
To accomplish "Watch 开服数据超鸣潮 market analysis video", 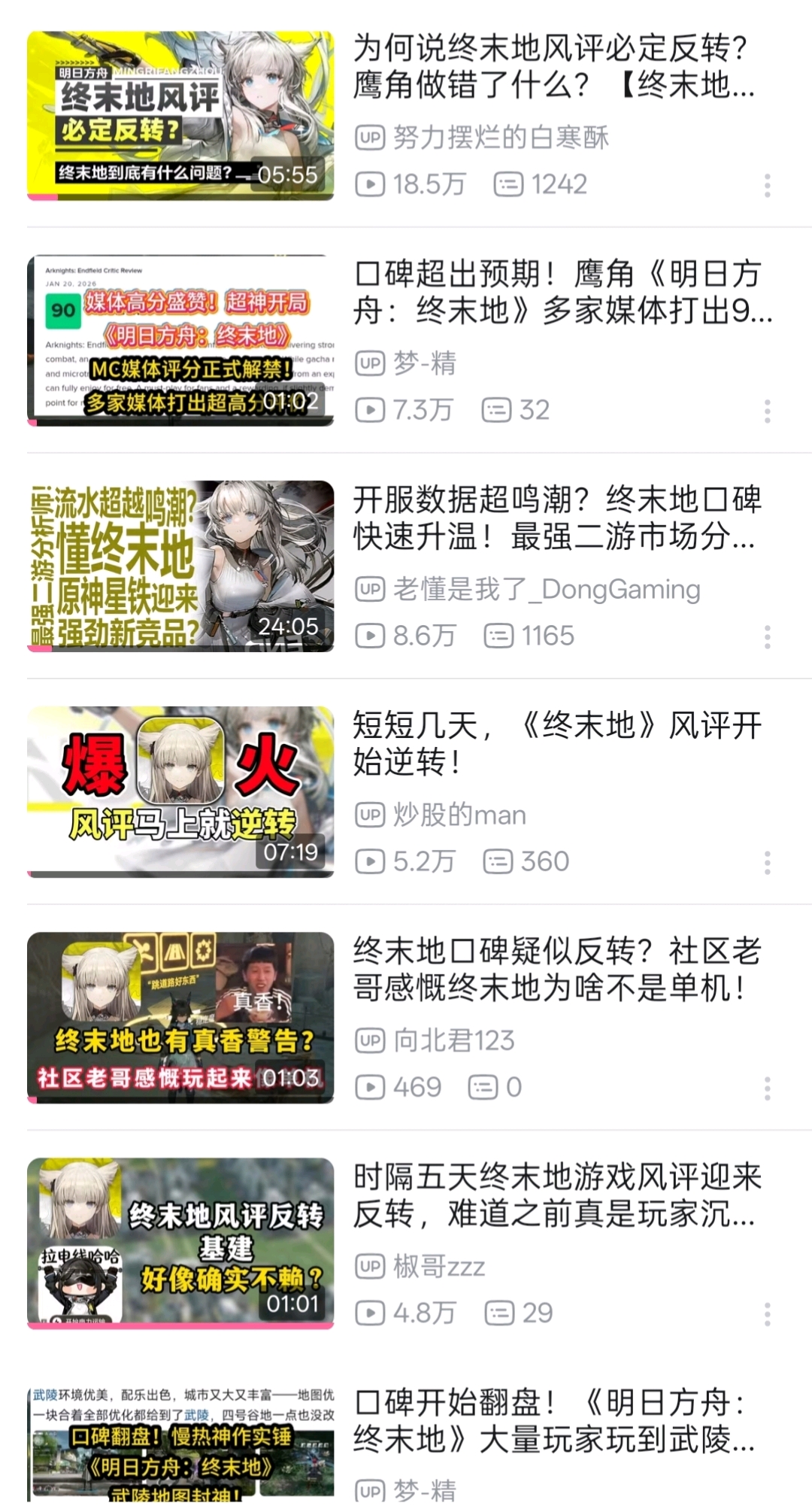I will pyautogui.click(x=180, y=566).
